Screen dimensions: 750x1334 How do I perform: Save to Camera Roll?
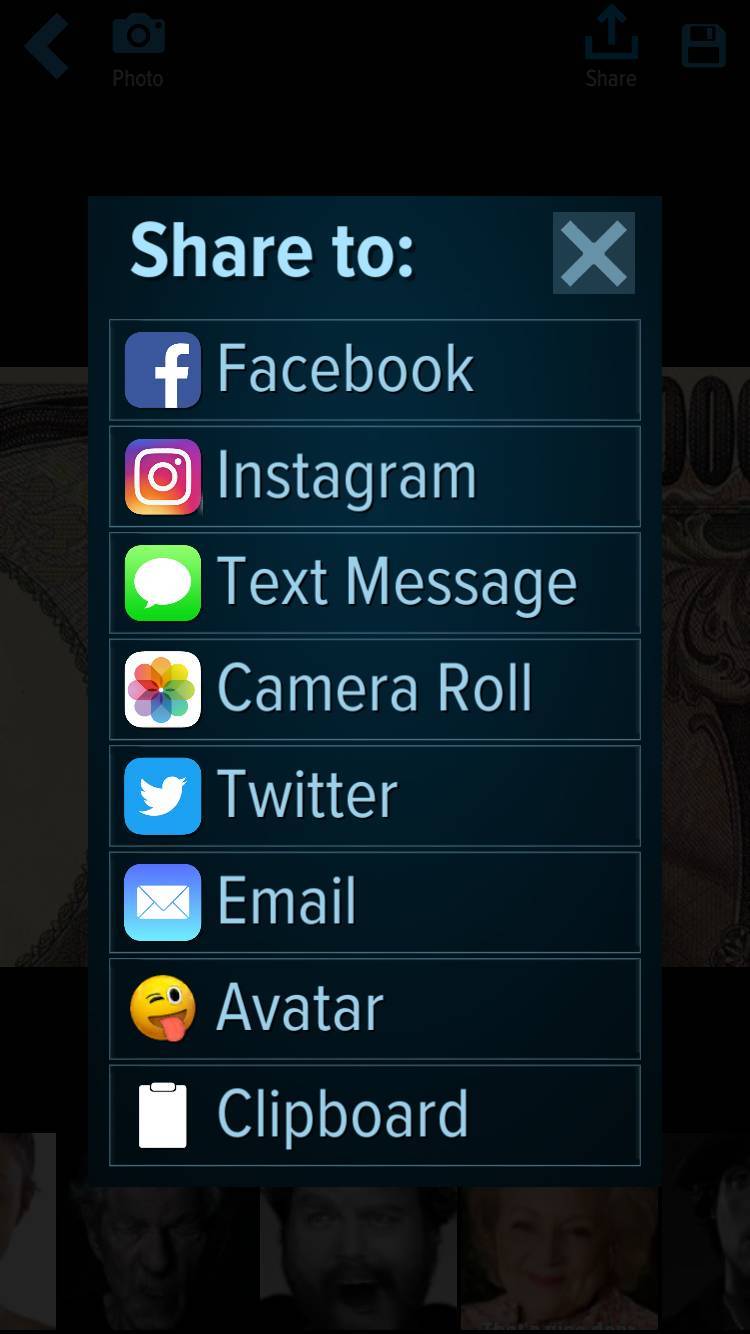click(x=374, y=689)
